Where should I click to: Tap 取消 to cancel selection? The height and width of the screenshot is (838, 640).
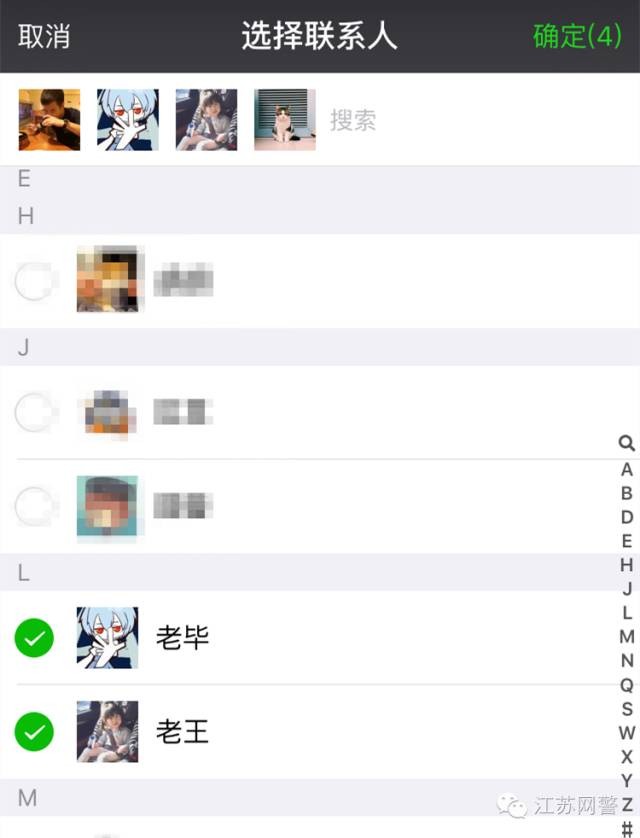point(44,36)
